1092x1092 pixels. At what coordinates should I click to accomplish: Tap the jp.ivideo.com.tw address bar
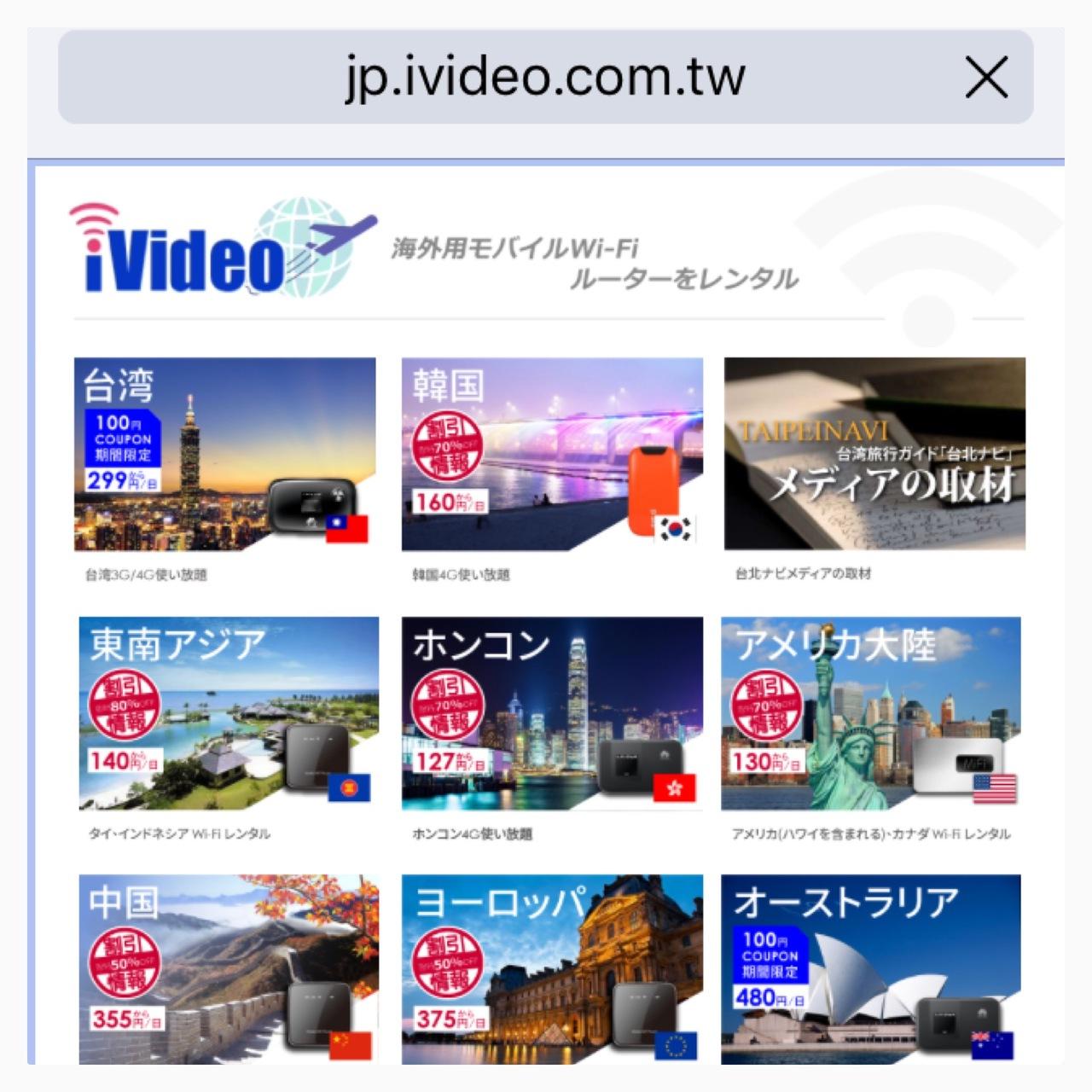coord(544,77)
